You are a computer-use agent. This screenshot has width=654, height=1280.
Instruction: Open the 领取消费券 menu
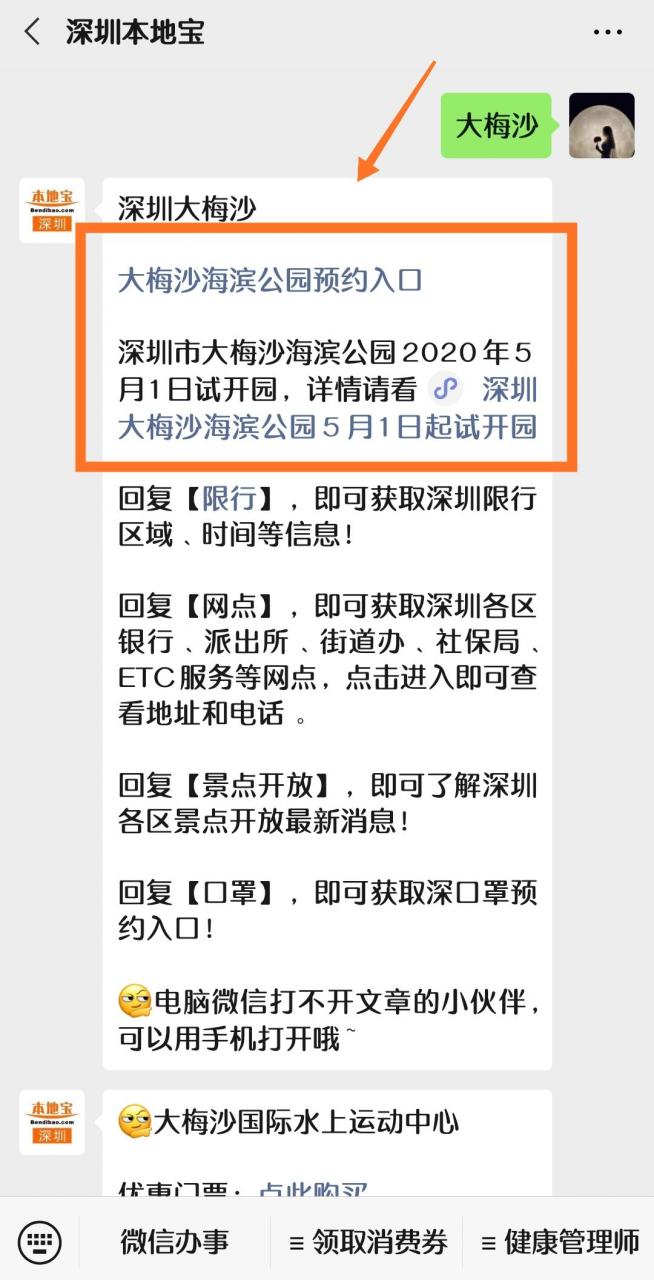(368, 1243)
